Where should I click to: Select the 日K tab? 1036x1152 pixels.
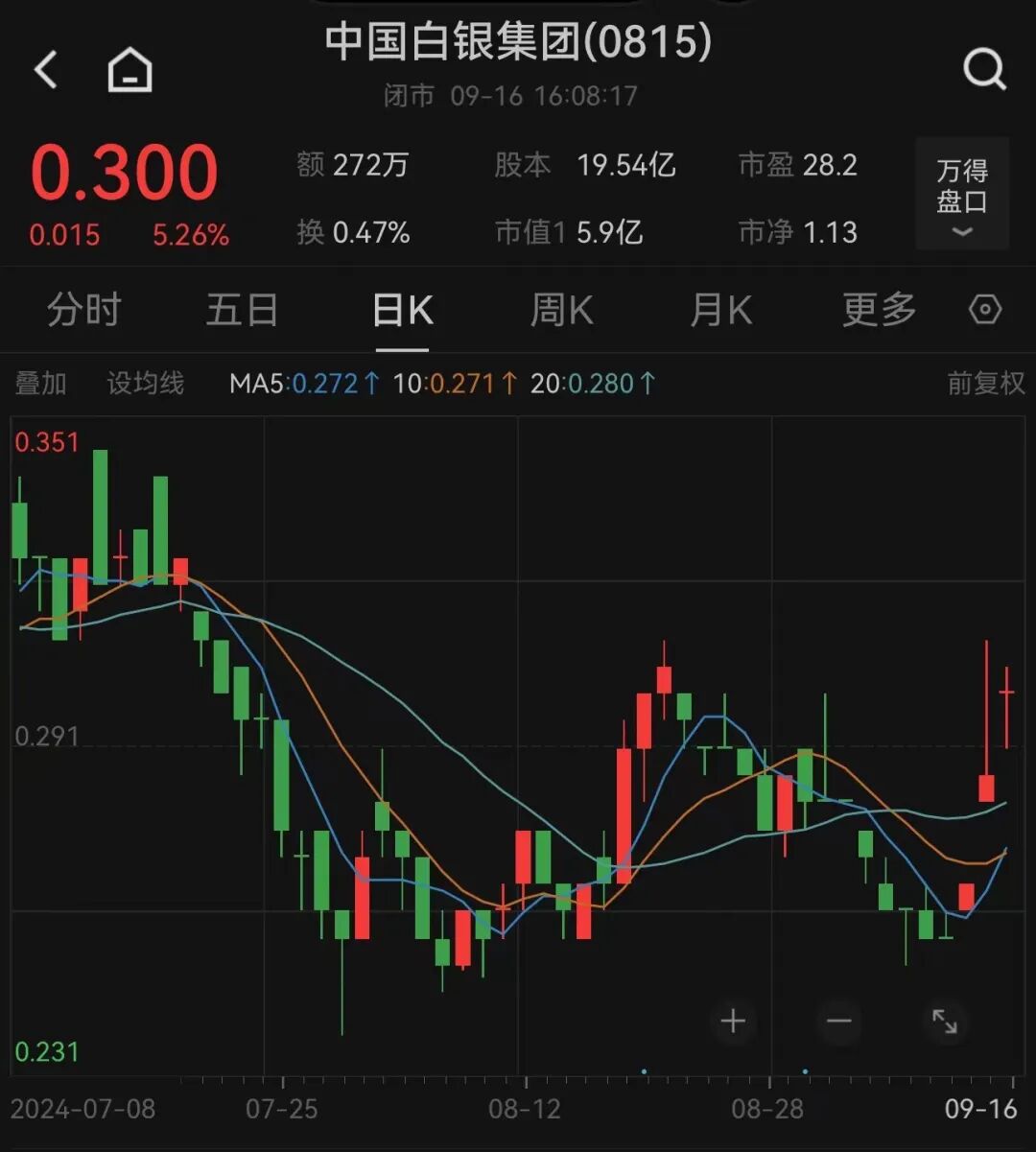click(402, 311)
